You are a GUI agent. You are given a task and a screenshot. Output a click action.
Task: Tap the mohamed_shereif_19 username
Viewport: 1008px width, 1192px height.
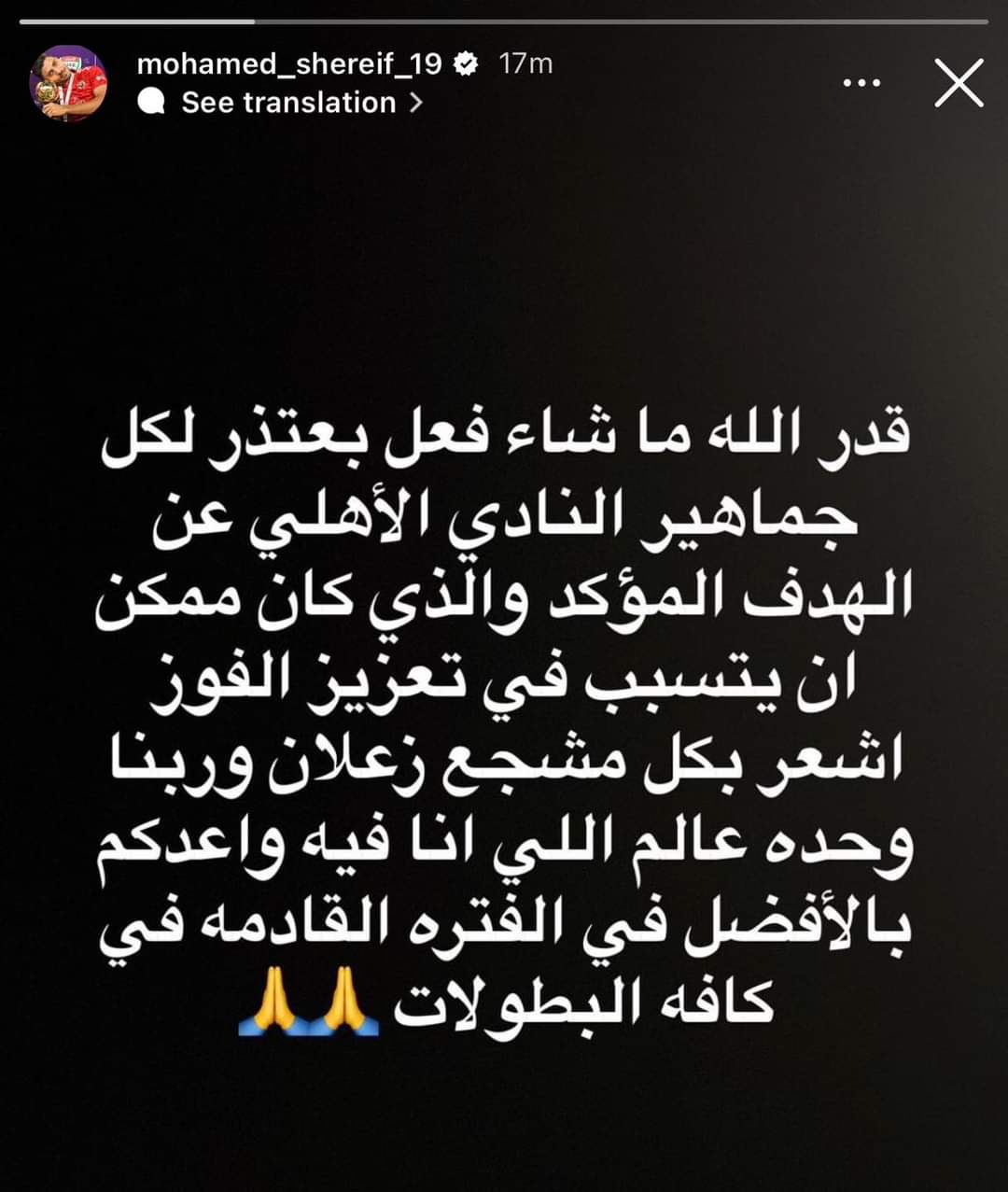[x=289, y=63]
